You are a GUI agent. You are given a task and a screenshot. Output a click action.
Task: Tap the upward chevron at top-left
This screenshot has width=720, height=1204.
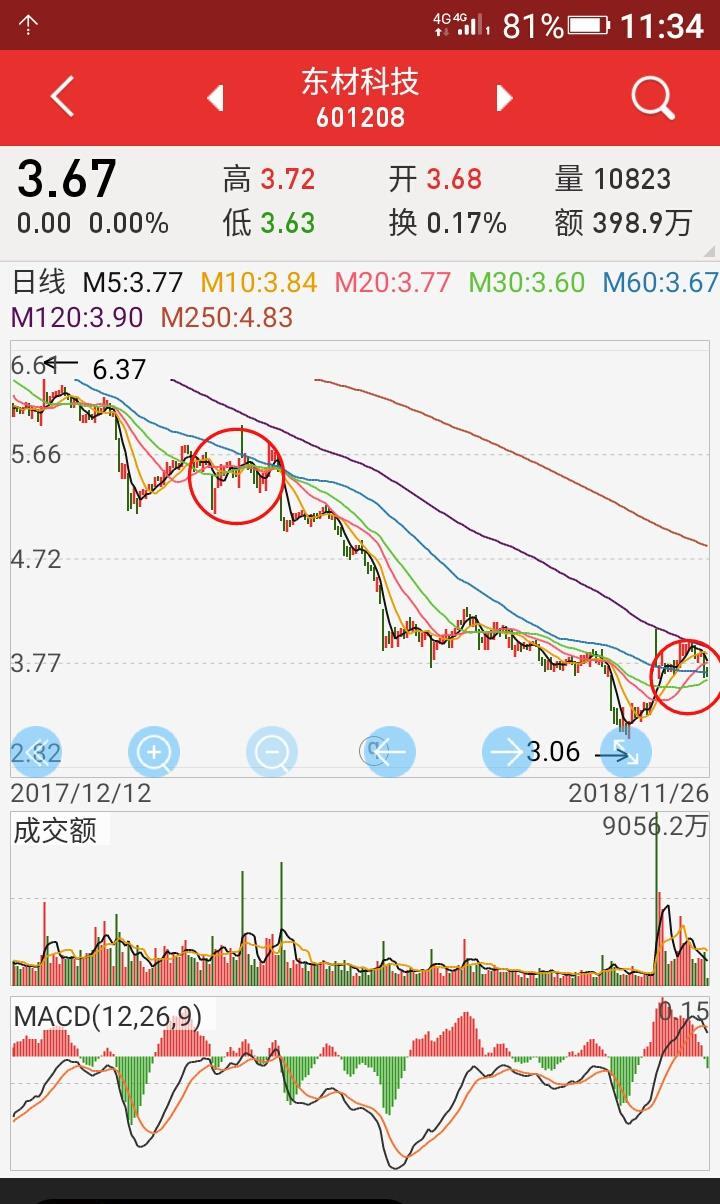(x=28, y=23)
